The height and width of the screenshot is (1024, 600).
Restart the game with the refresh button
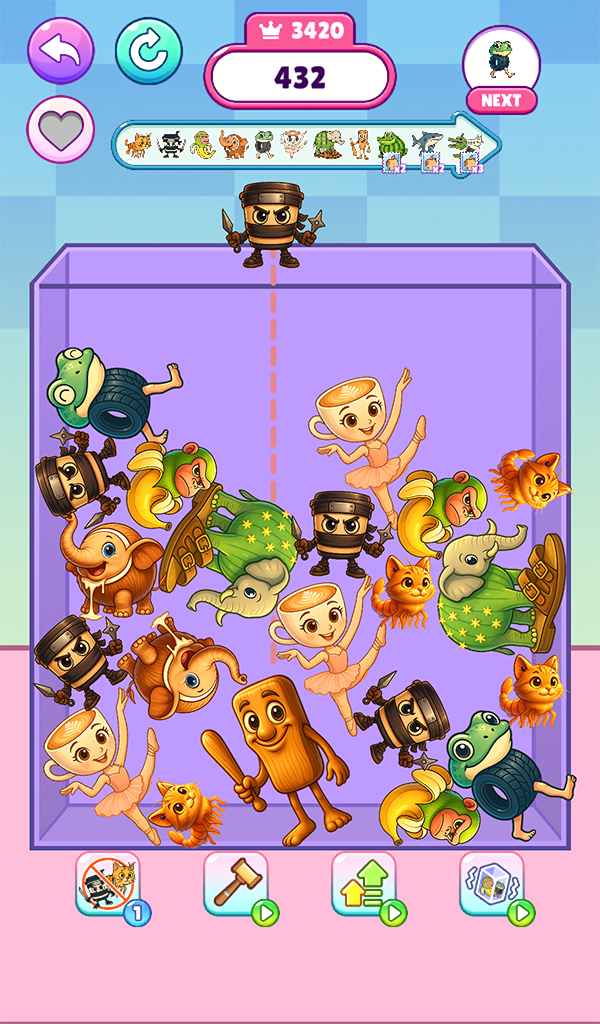(148, 52)
